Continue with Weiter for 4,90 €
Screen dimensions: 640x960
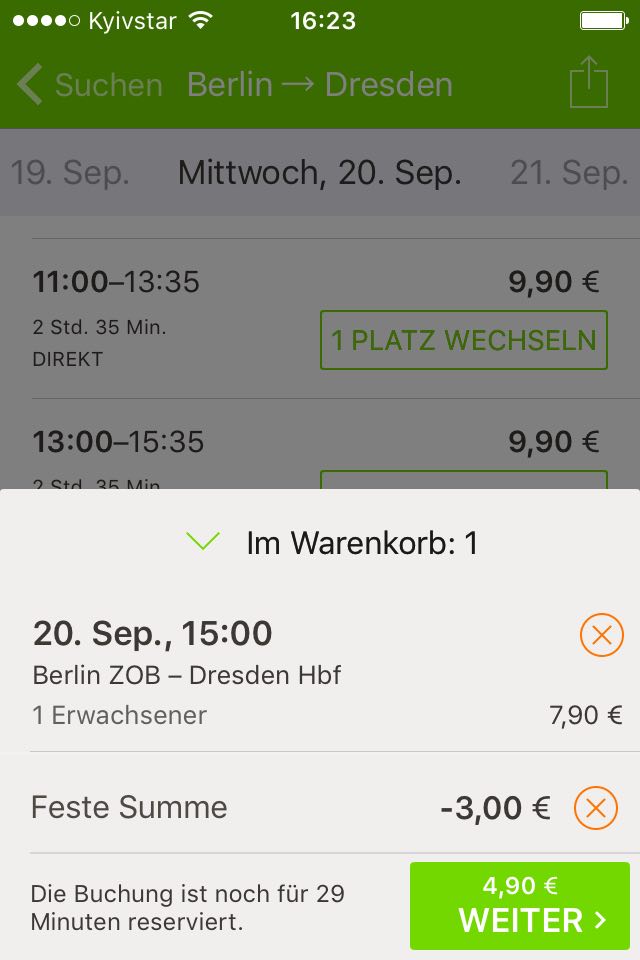point(520,906)
